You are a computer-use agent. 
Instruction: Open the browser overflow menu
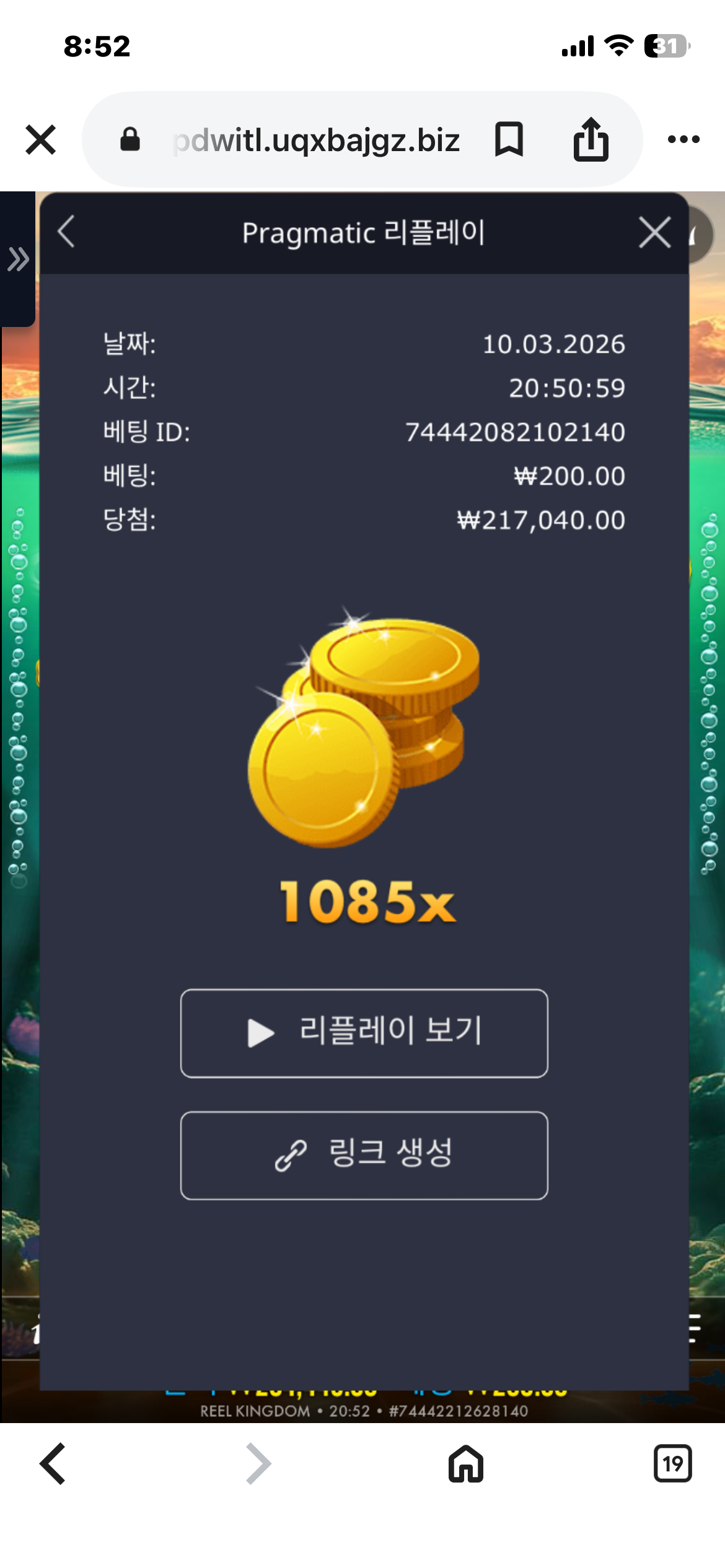(x=683, y=139)
